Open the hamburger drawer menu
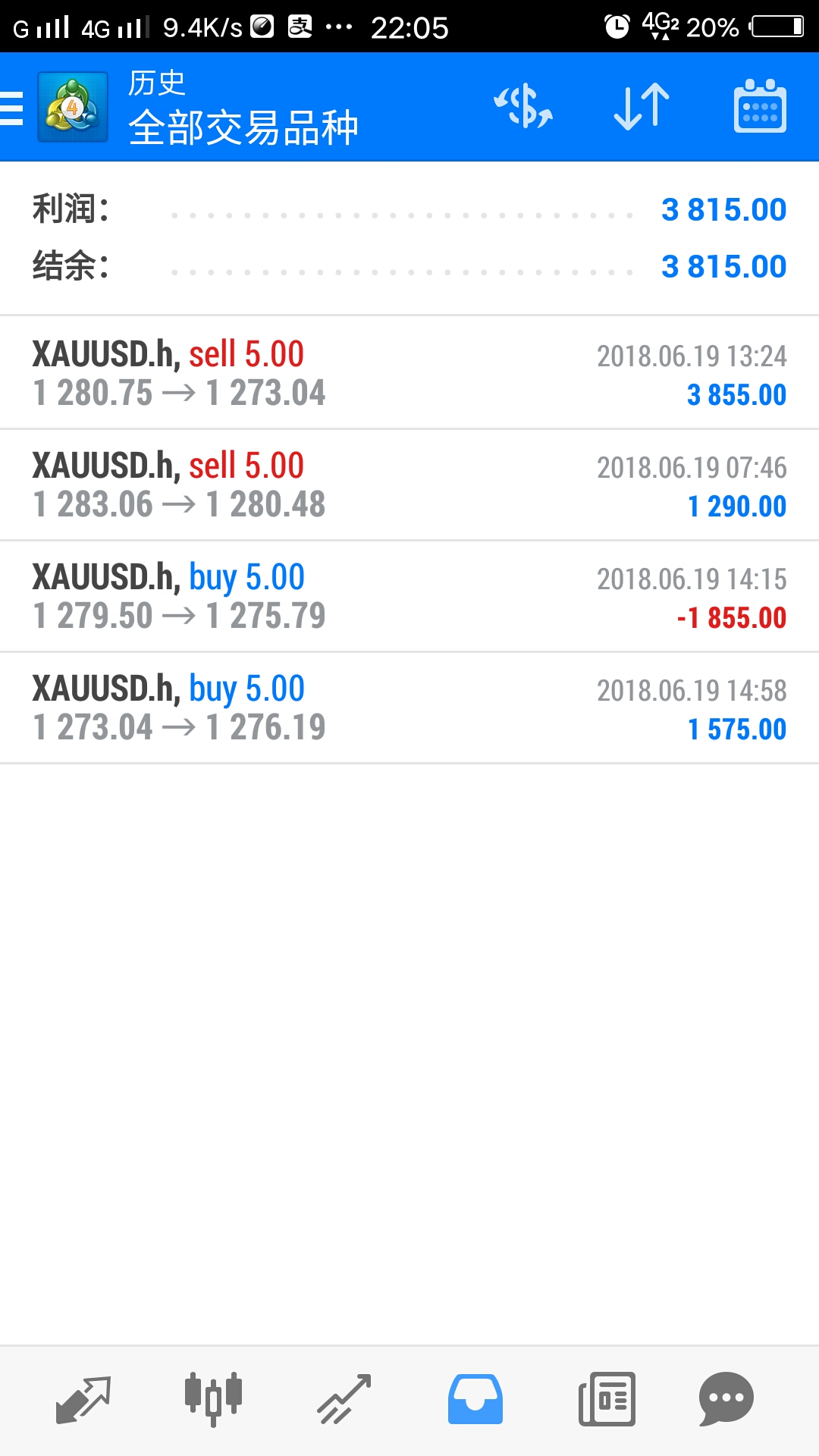The image size is (819, 1456). [x=14, y=107]
